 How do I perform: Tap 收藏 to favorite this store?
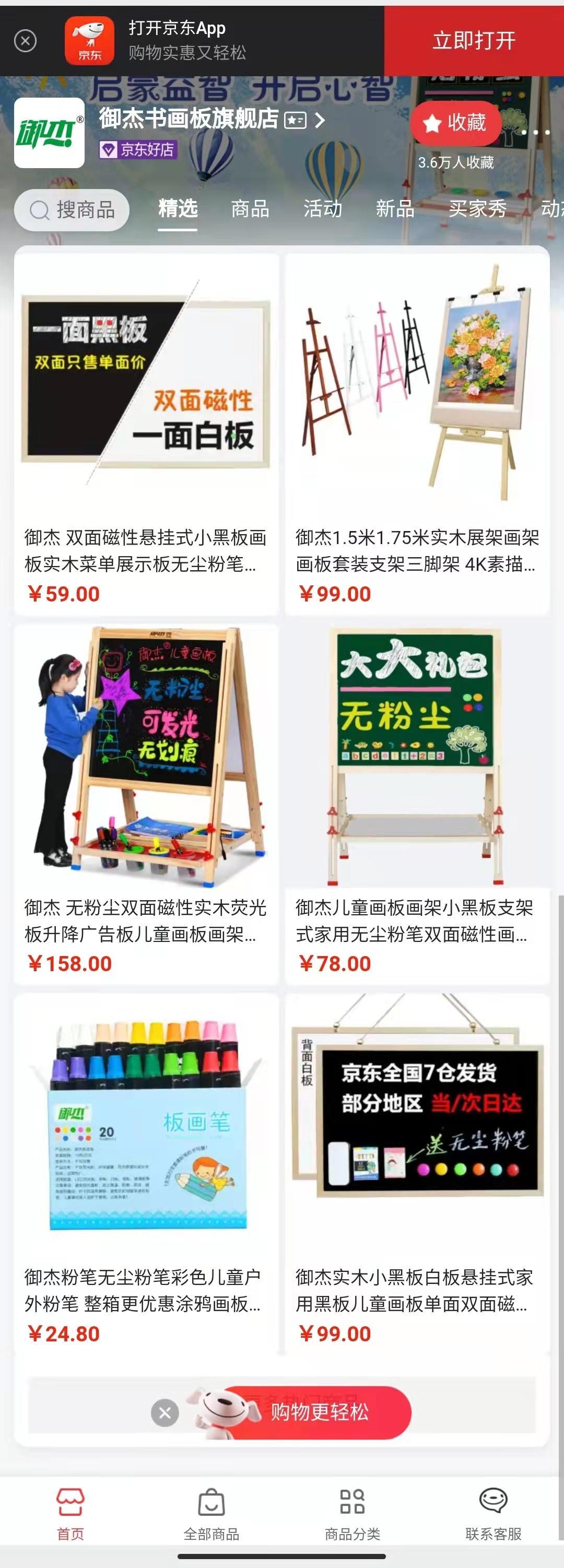point(455,123)
